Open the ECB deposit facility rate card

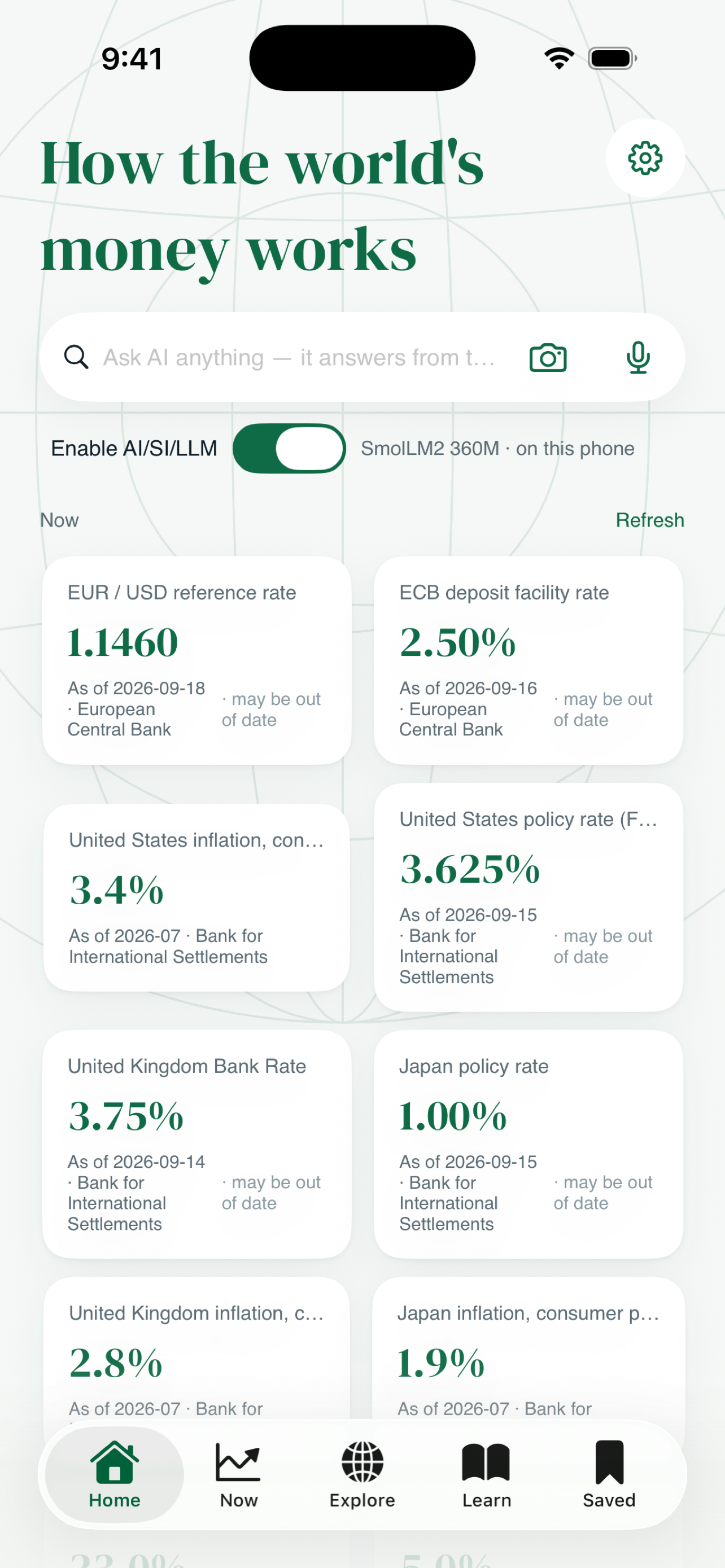point(529,660)
